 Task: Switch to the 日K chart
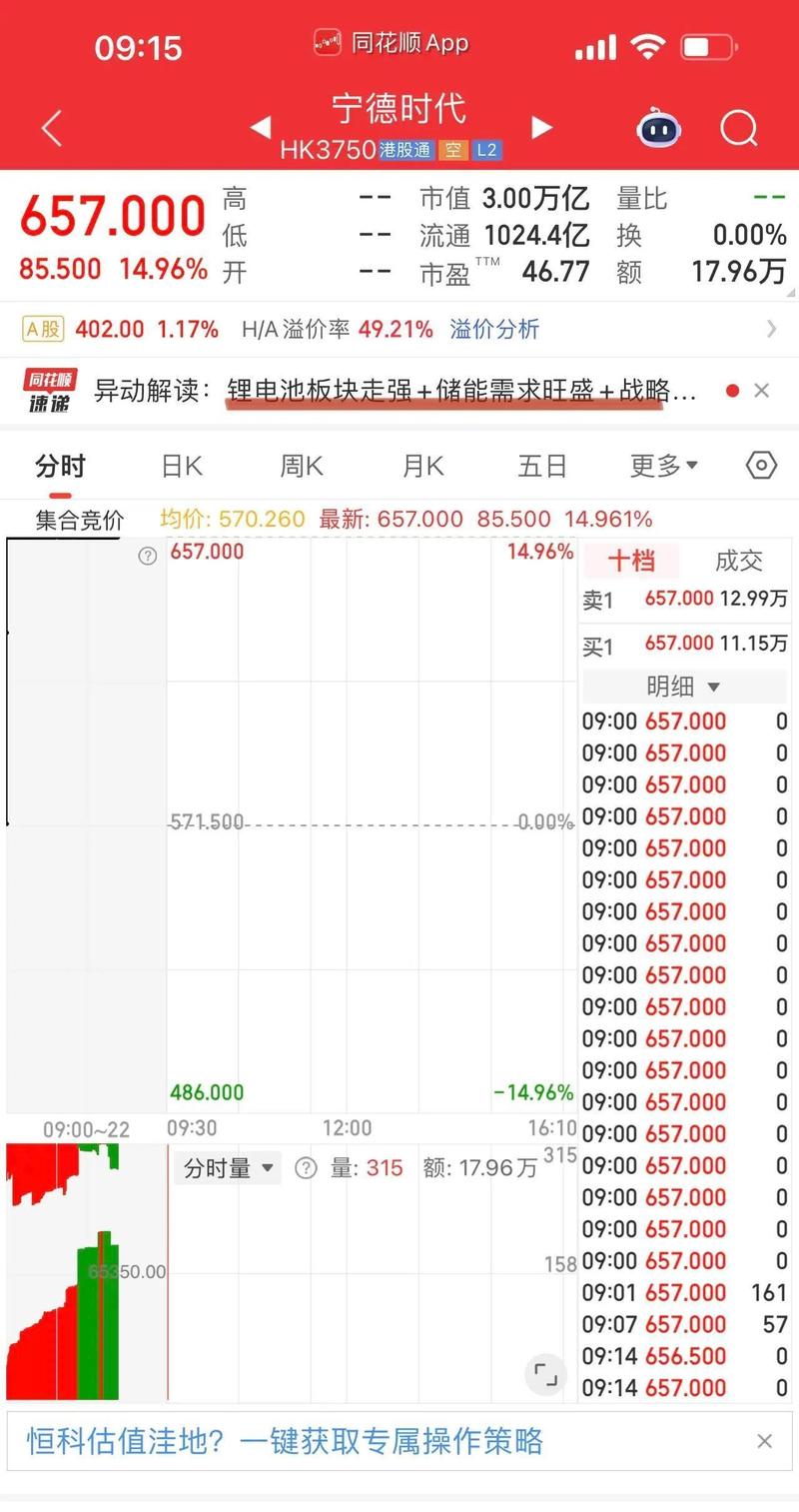pyautogui.click(x=182, y=466)
